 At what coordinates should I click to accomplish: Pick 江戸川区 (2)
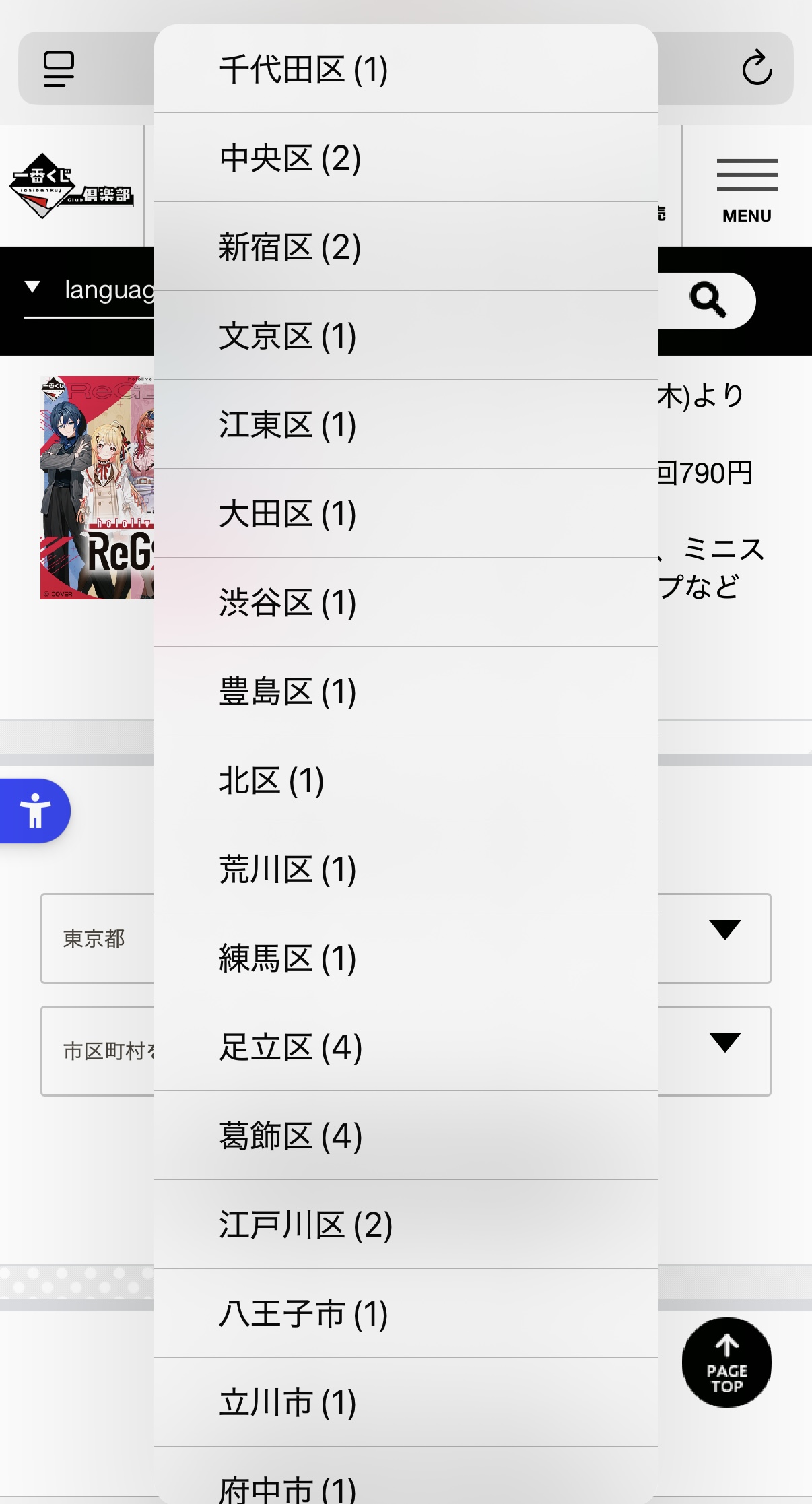pos(405,1225)
